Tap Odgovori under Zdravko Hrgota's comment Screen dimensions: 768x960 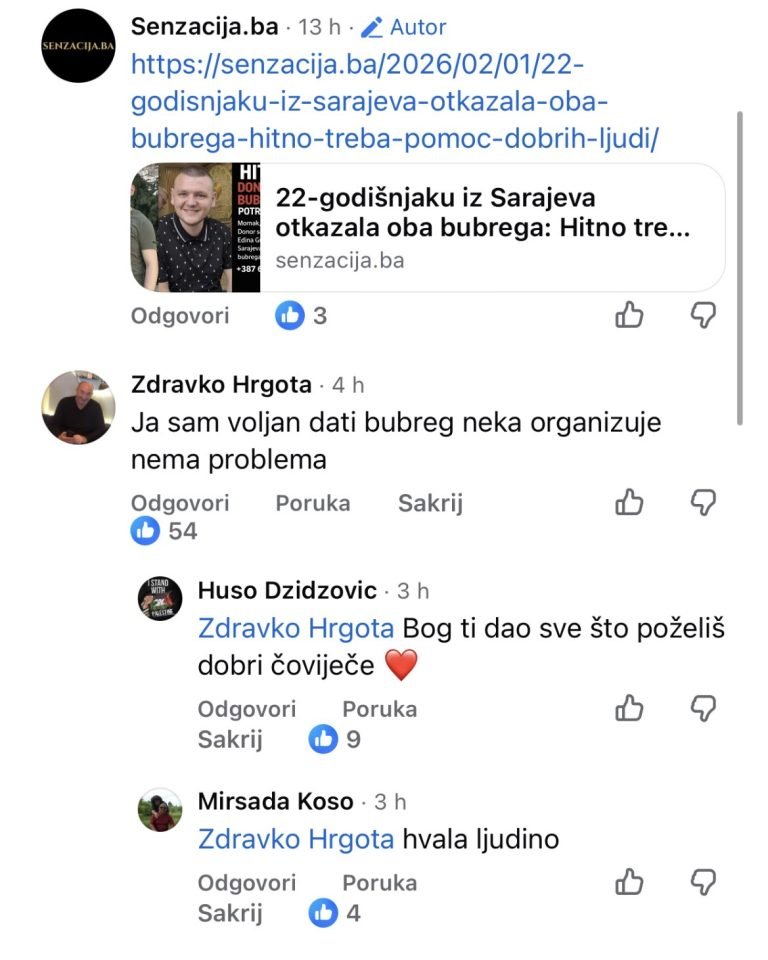coord(180,503)
